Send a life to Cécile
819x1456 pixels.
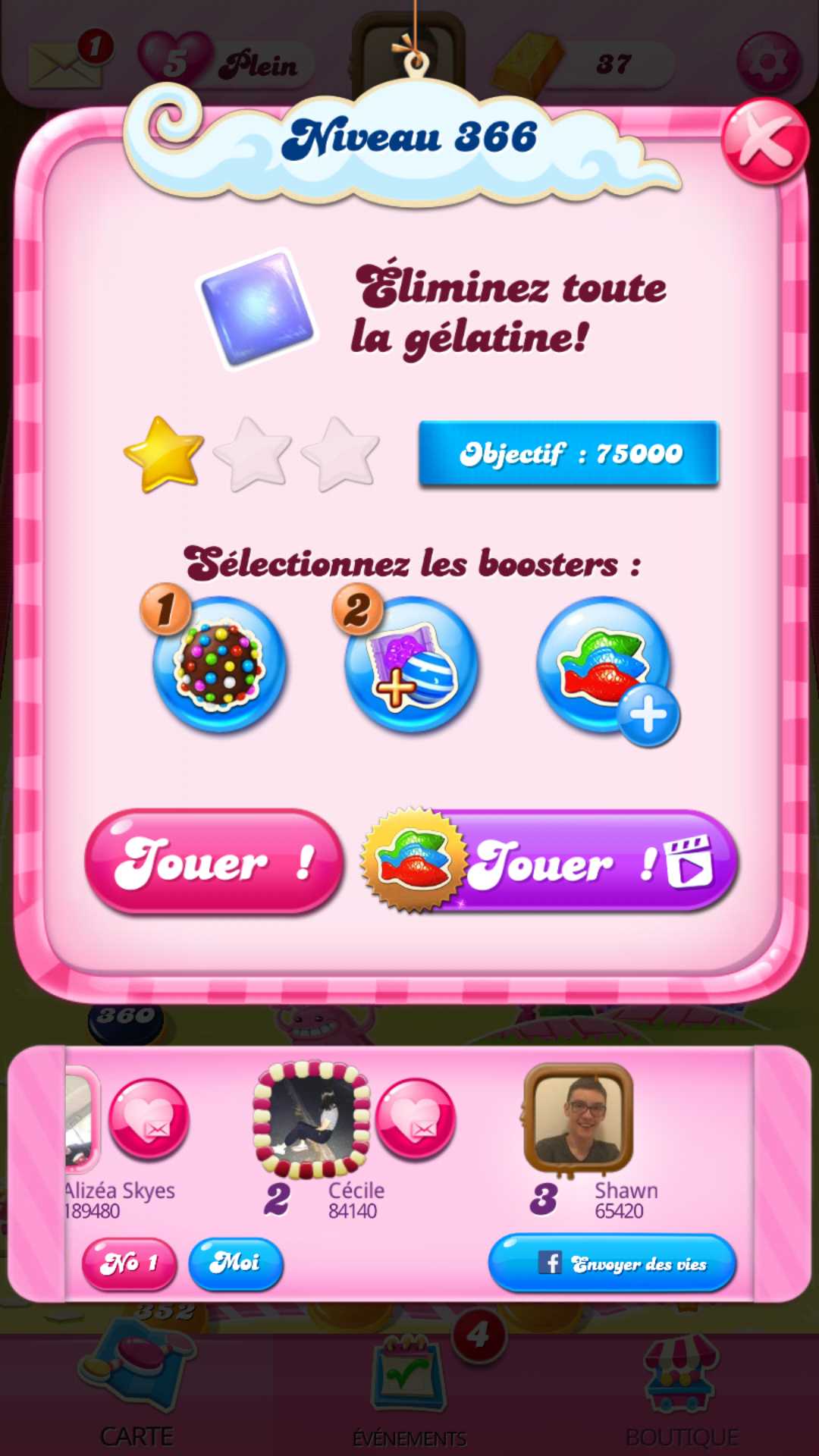point(416,1119)
